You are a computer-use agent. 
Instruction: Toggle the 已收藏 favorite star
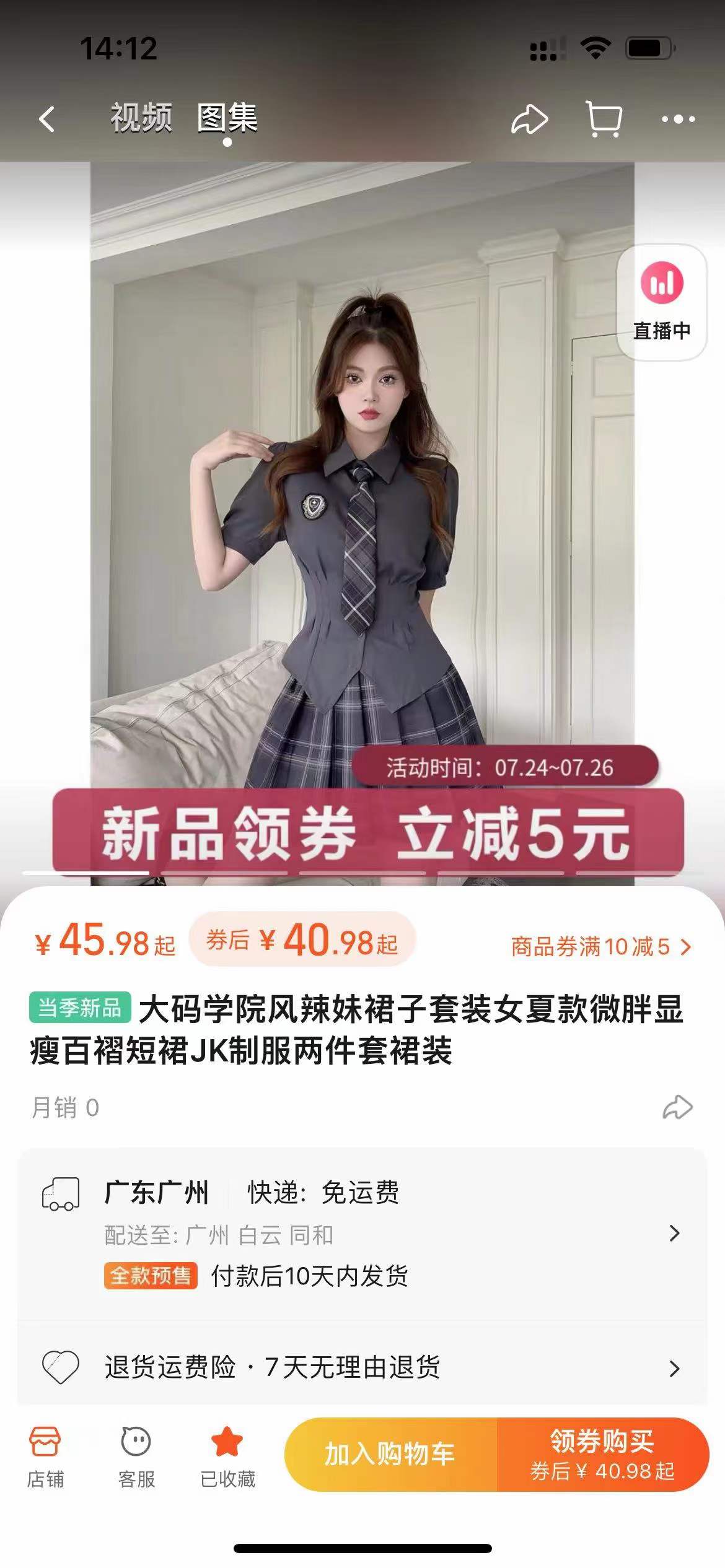click(x=227, y=1457)
